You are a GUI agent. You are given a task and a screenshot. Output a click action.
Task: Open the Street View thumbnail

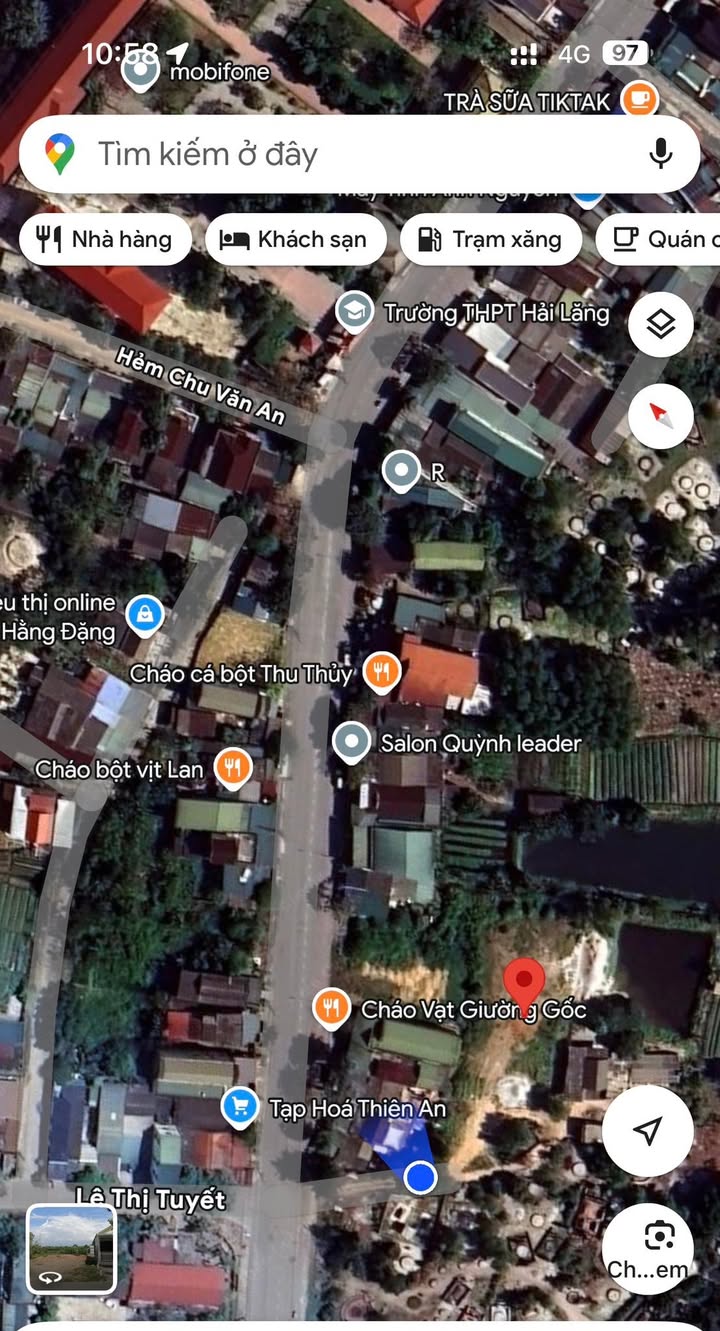[x=71, y=1249]
